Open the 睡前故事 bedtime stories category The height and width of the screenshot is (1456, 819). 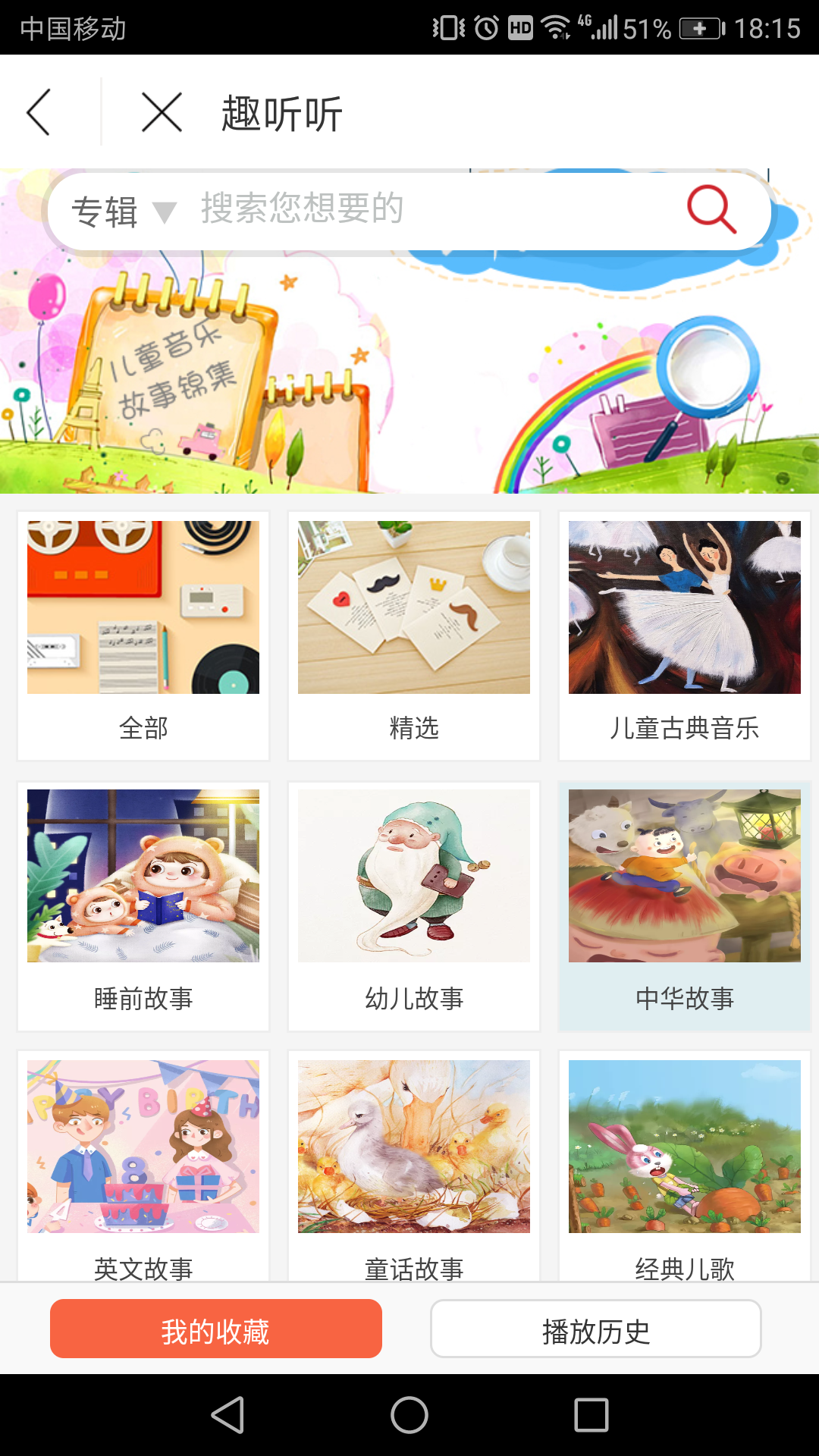point(143,906)
